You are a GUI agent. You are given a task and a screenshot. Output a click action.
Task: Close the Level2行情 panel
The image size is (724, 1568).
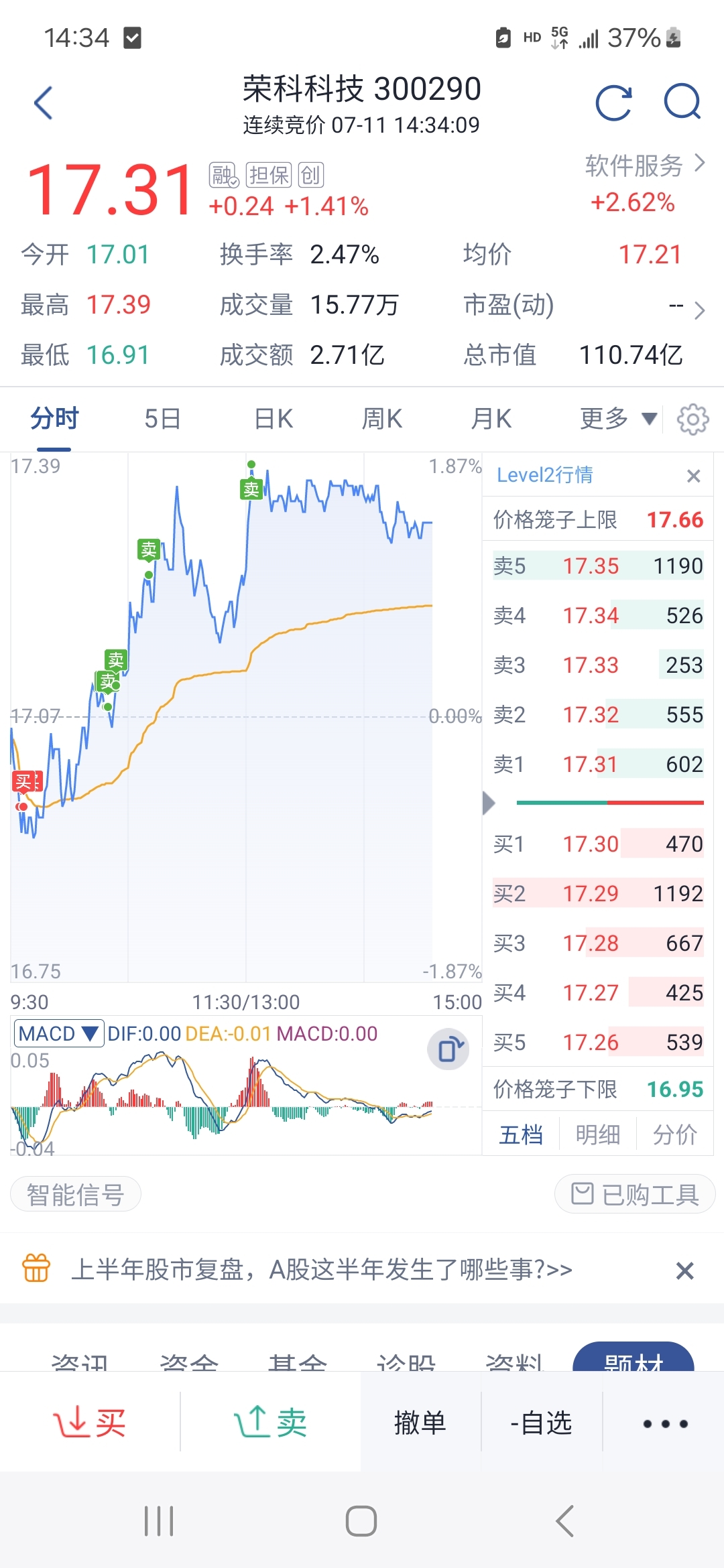pyautogui.click(x=694, y=476)
